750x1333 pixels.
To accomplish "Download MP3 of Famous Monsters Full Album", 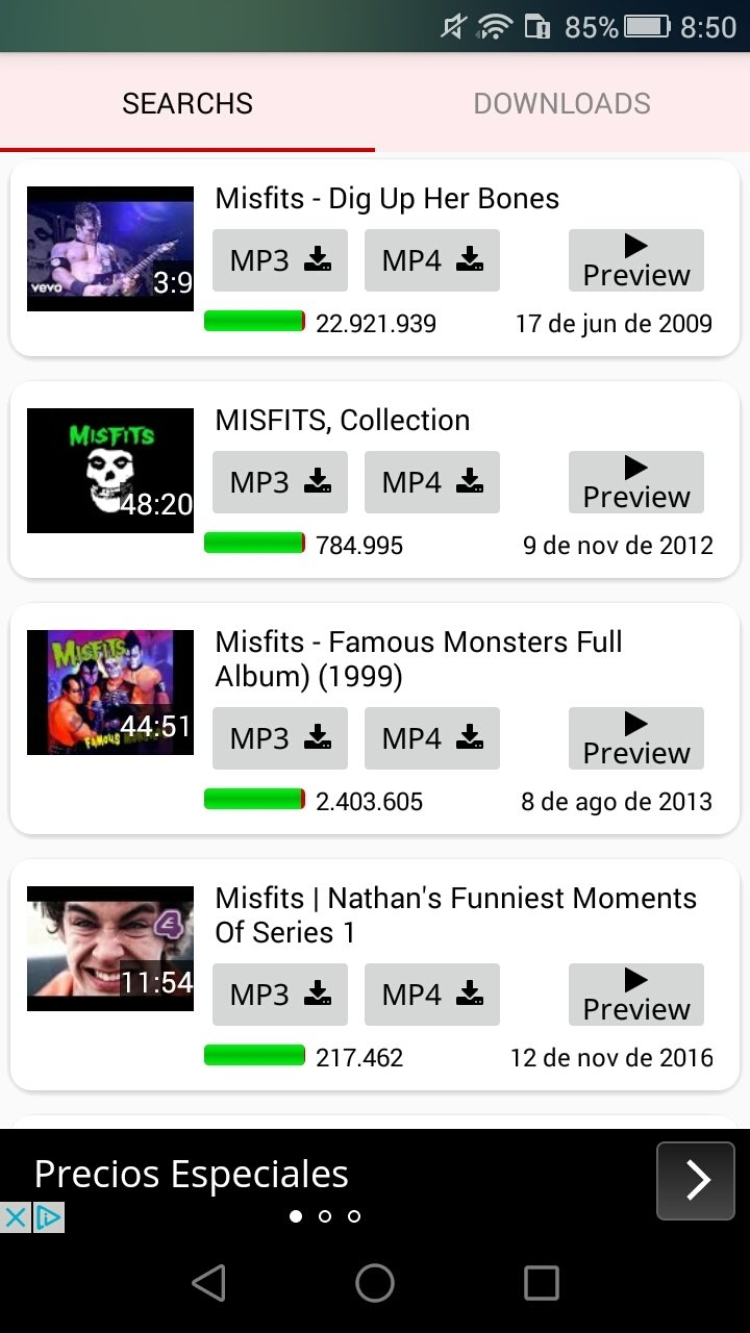I will [280, 739].
